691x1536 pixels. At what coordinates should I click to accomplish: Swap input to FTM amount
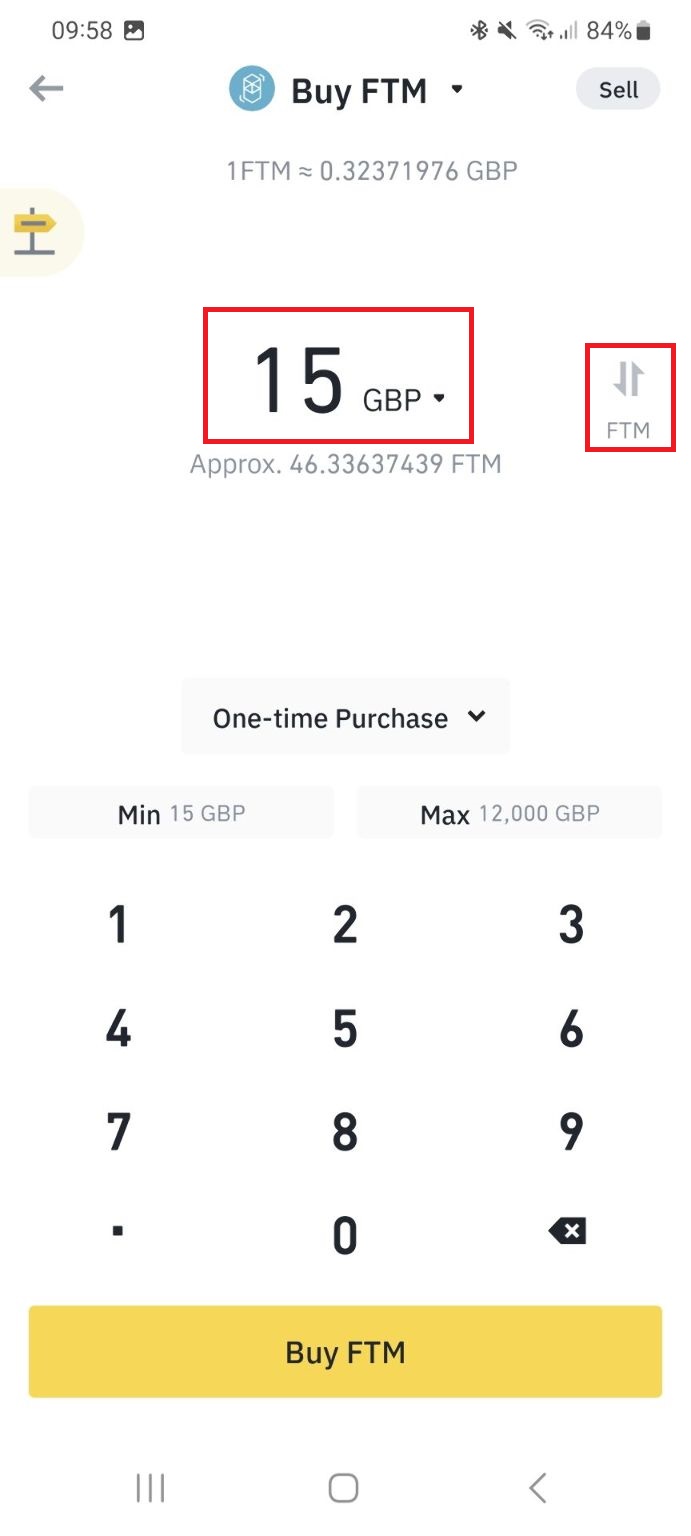click(x=629, y=395)
